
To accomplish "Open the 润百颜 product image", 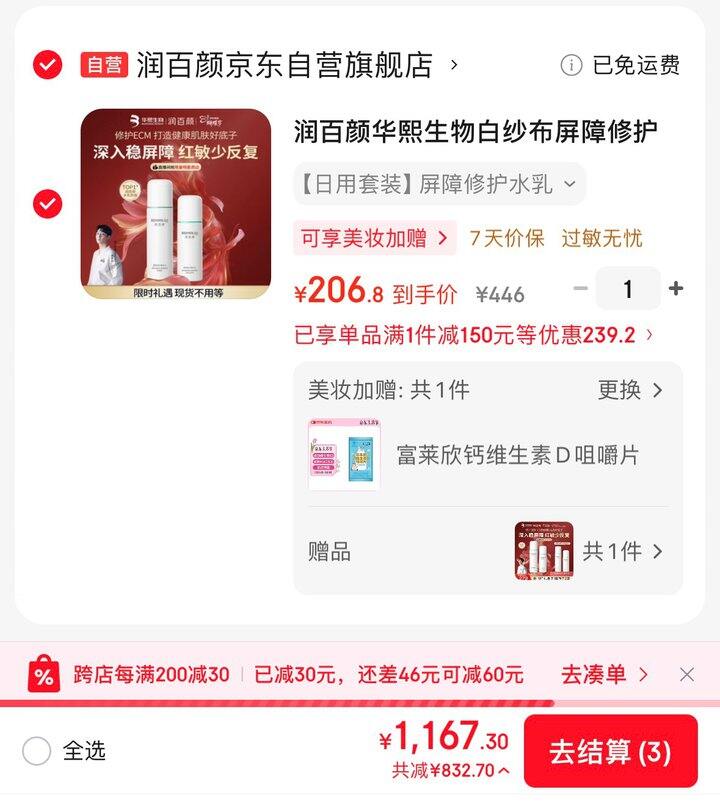I will pyautogui.click(x=176, y=204).
